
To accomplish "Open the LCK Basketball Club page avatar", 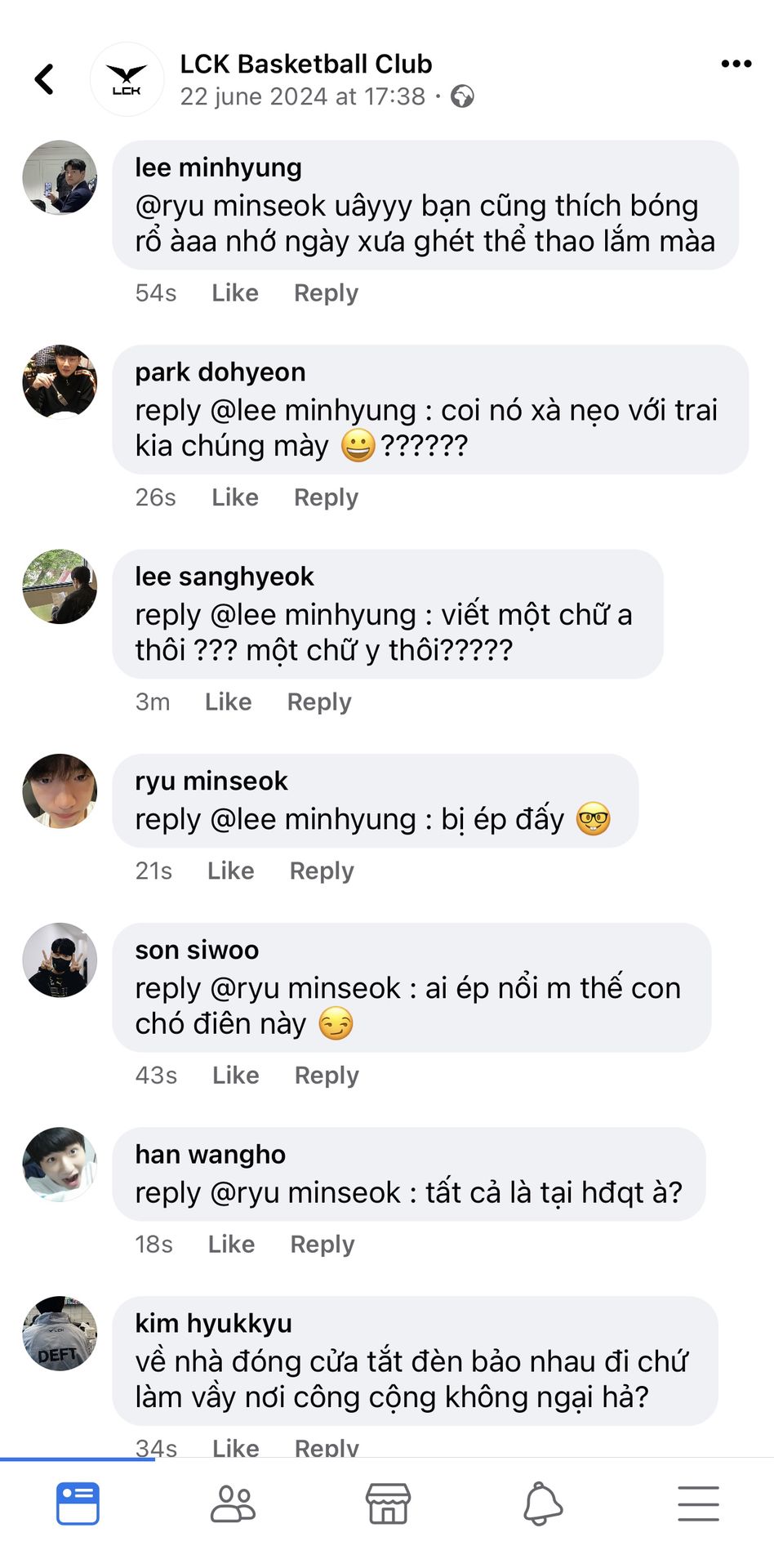I will pos(127,79).
